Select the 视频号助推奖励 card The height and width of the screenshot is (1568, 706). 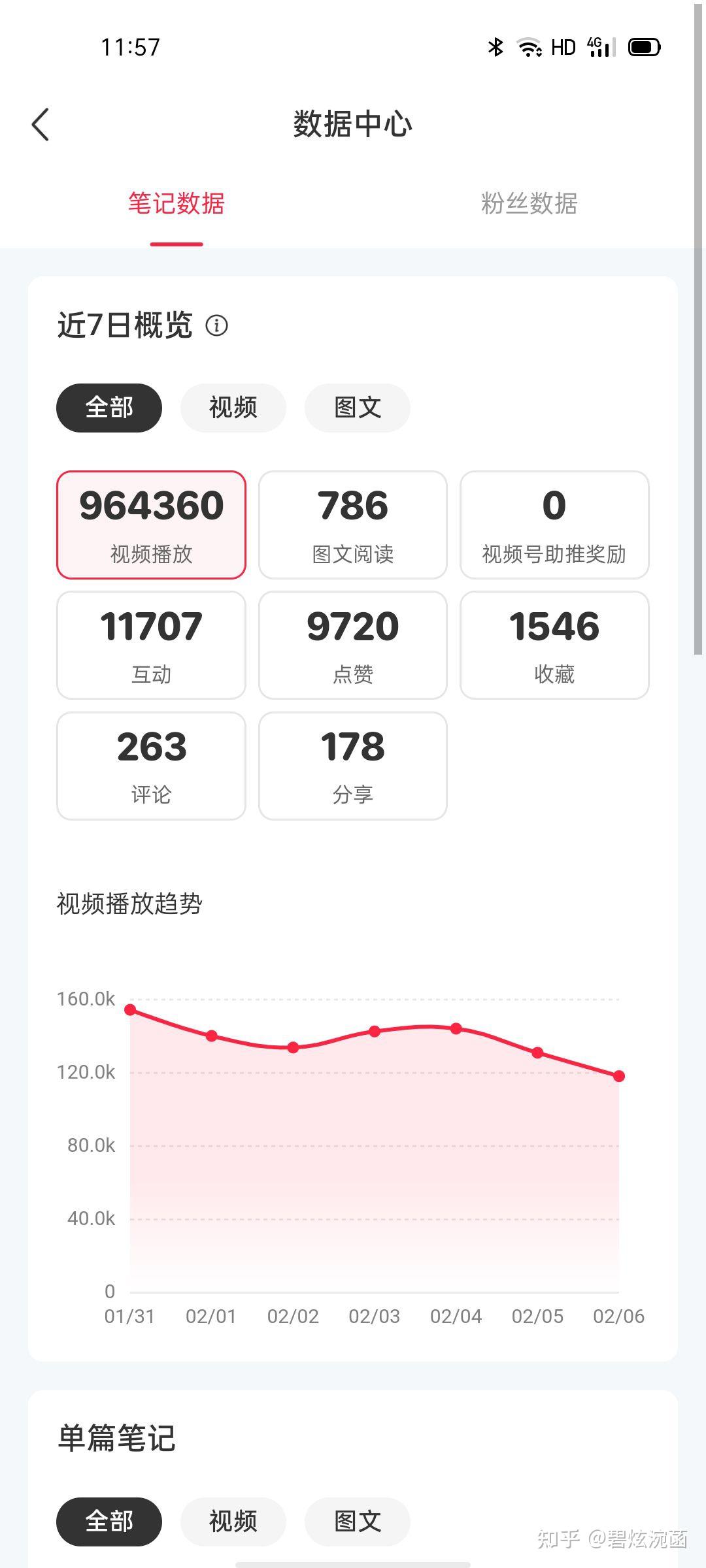click(x=554, y=525)
